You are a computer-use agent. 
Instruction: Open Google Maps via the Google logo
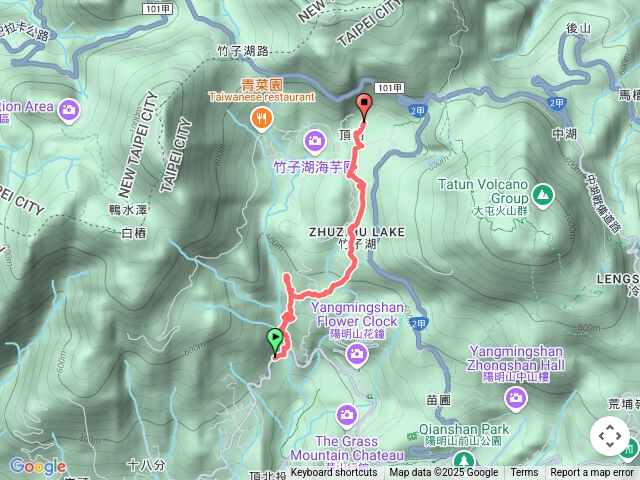pyautogui.click(x=37, y=466)
